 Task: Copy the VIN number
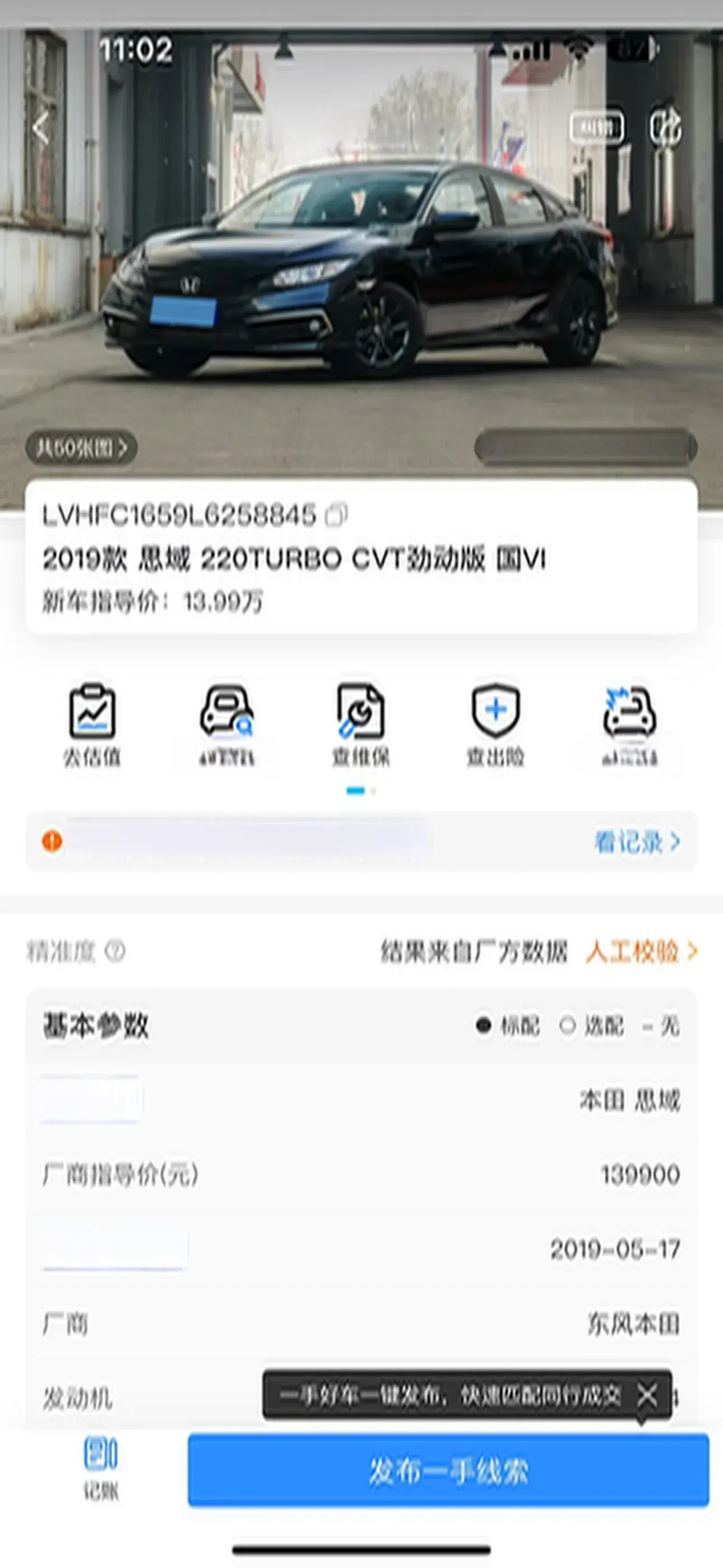coord(336,515)
